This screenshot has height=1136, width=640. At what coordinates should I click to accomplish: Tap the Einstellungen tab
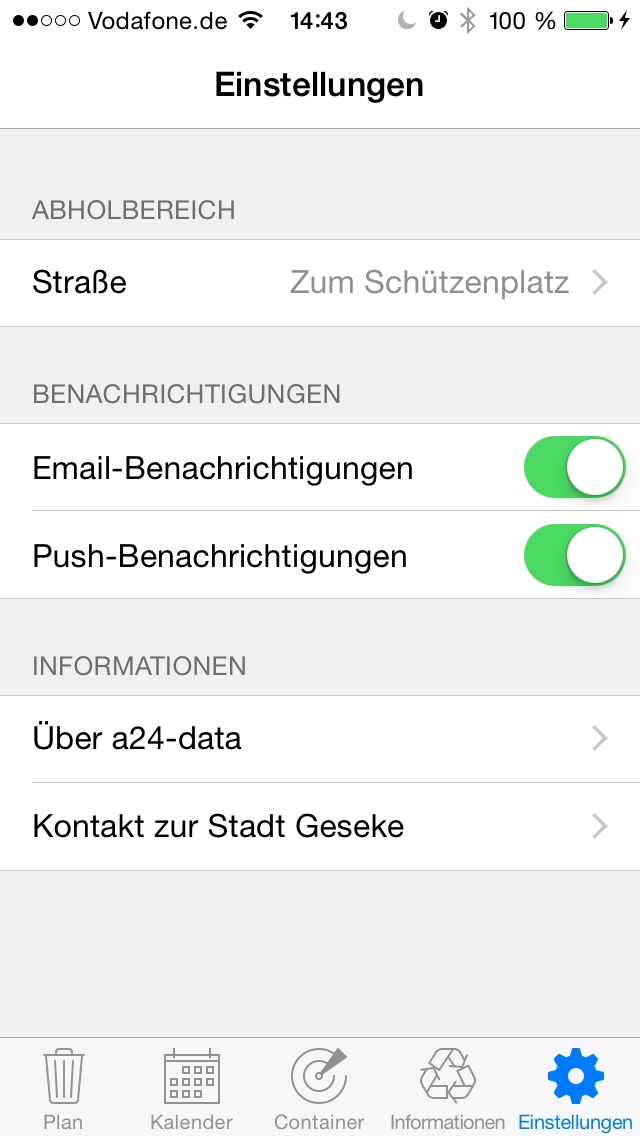(575, 1088)
